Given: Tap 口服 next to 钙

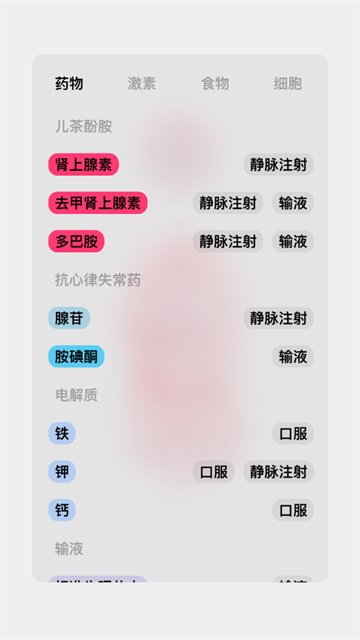Looking at the screenshot, I should point(293,510).
